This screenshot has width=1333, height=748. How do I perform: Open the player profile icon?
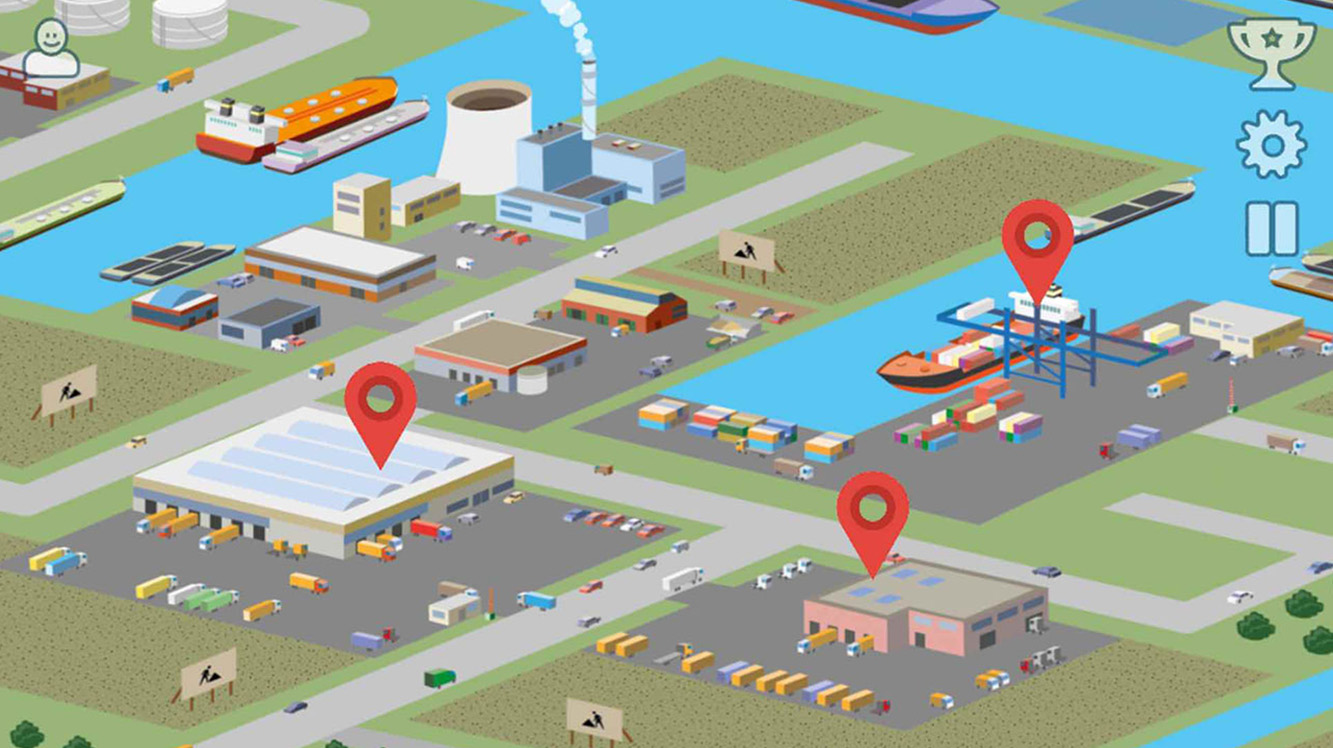50,48
